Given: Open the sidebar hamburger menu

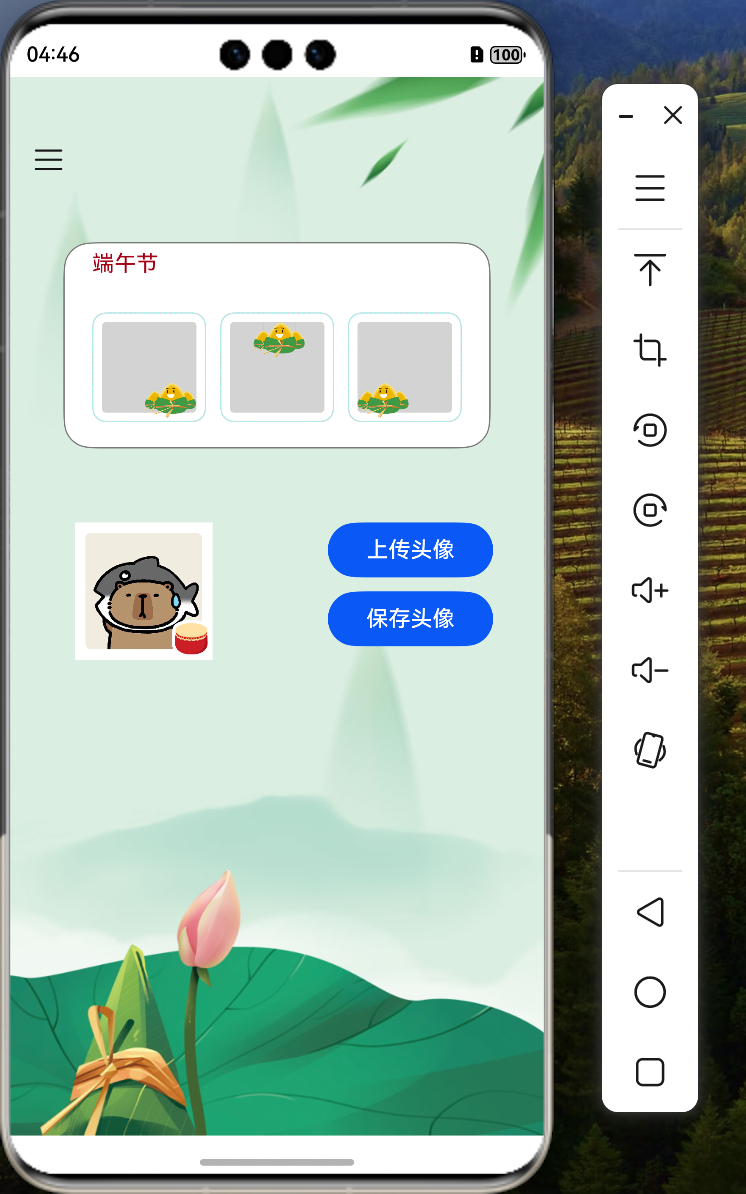Looking at the screenshot, I should (650, 188).
